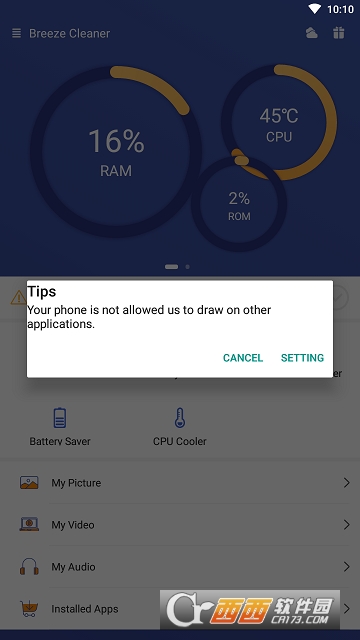Open My Picture

(180, 483)
